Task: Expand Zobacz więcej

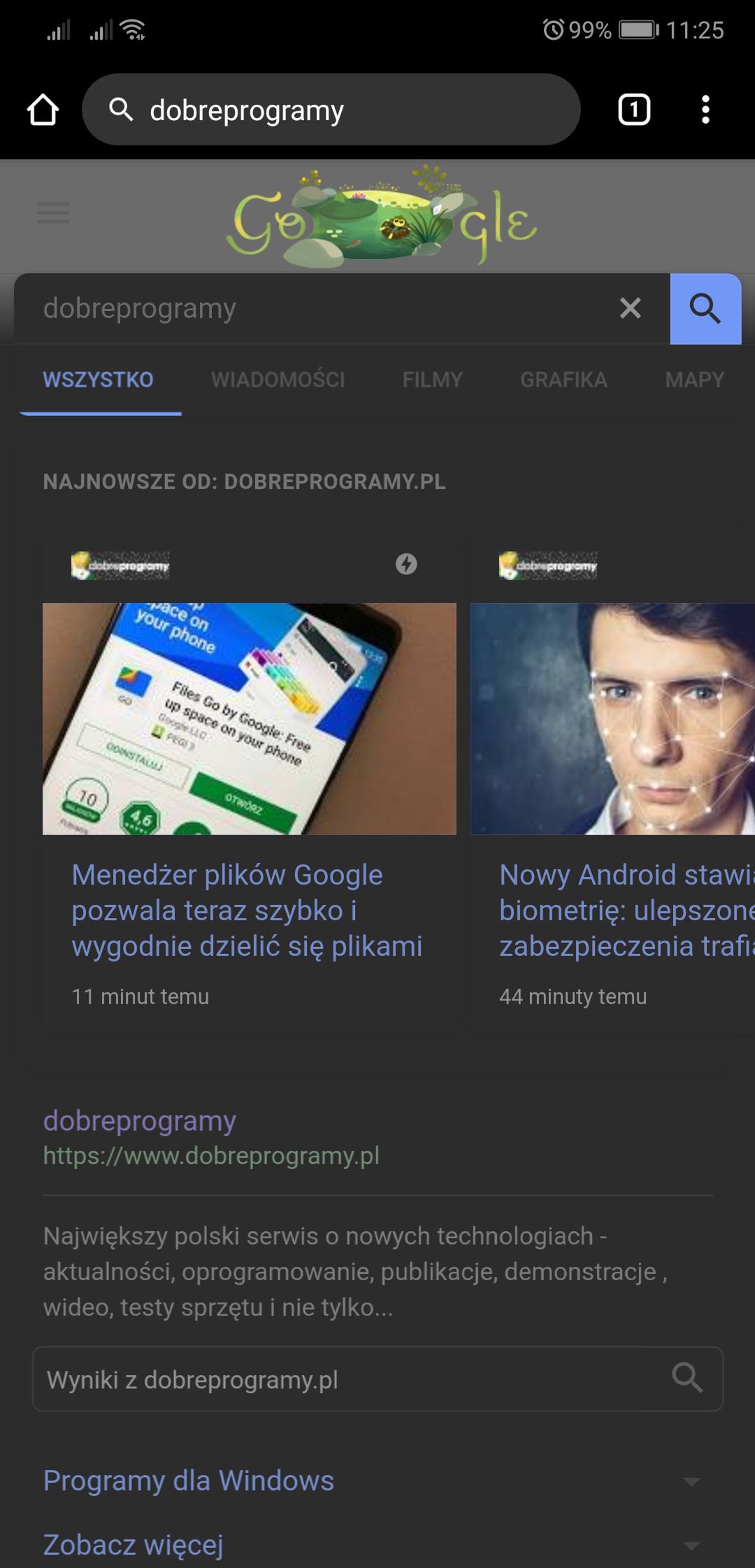Action: (377, 1544)
